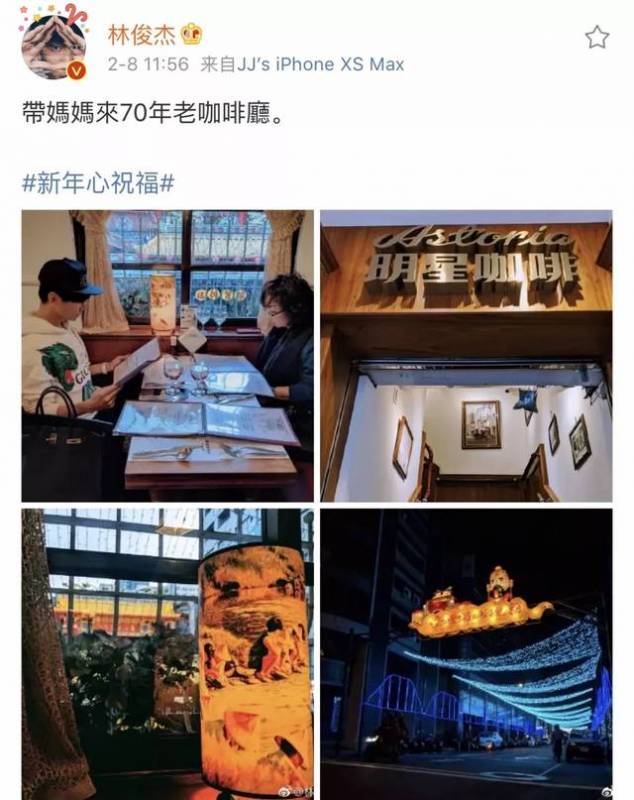Open 林俊杰's profile avatar
634x800 pixels.
coord(55,41)
